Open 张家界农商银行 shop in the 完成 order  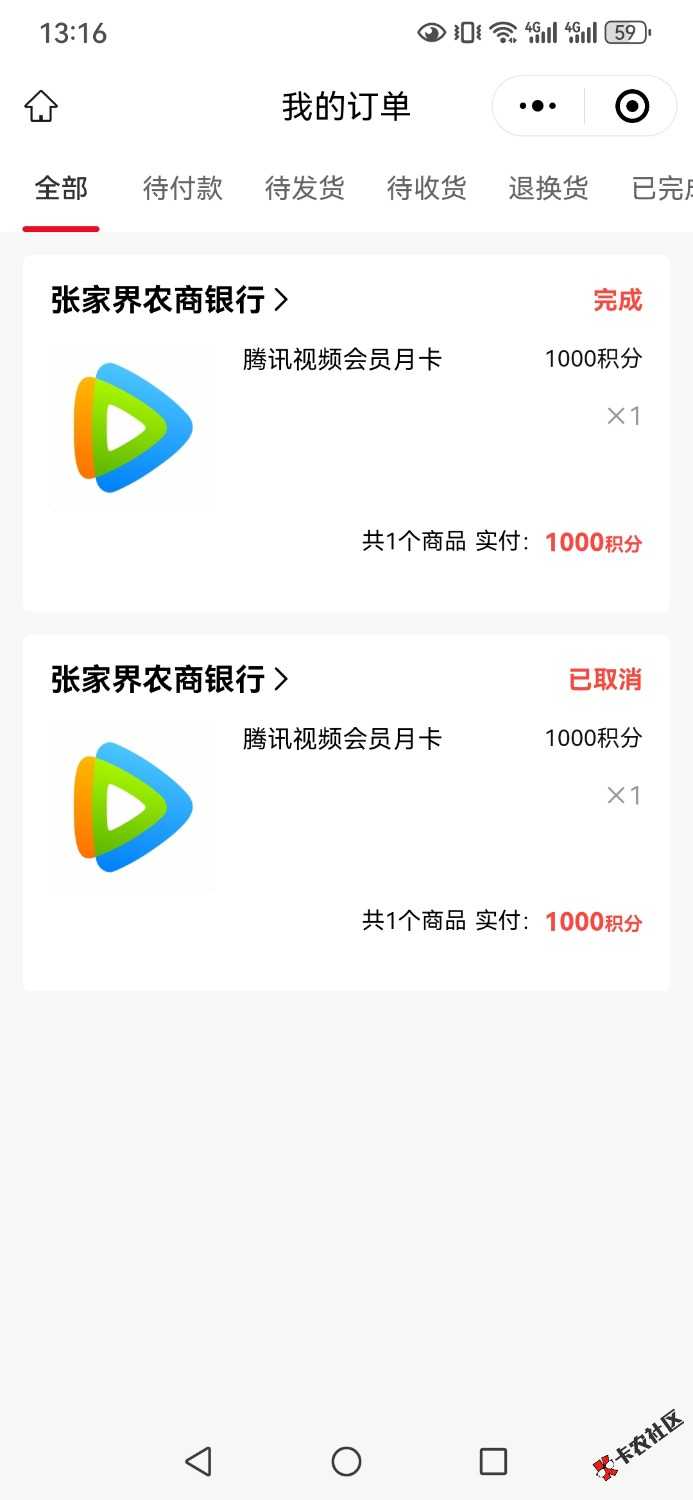169,299
